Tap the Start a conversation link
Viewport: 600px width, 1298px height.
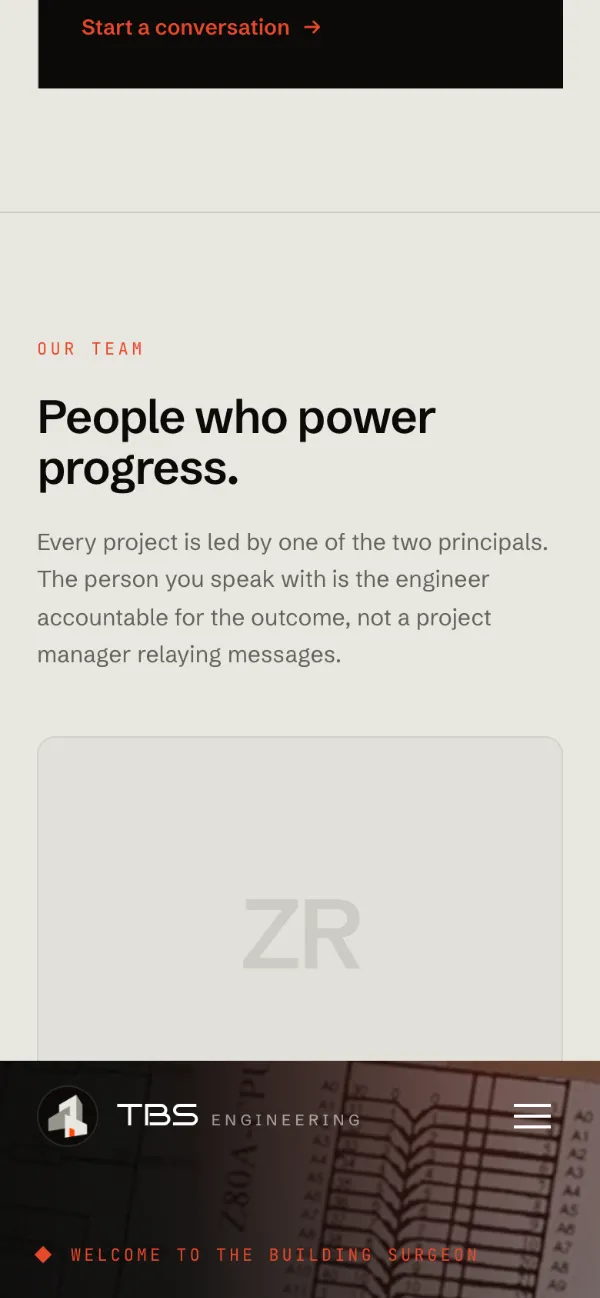click(x=201, y=28)
